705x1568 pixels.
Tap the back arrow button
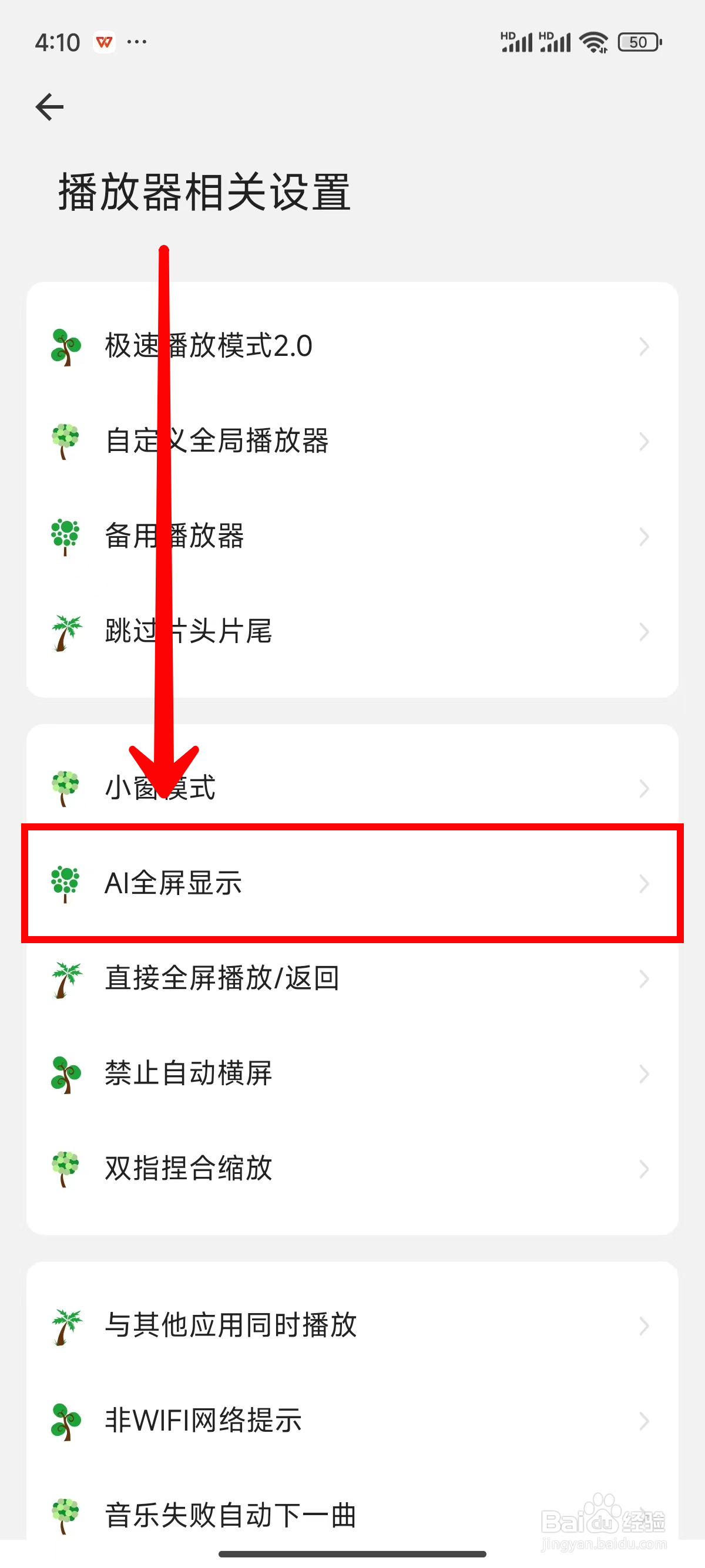50,105
